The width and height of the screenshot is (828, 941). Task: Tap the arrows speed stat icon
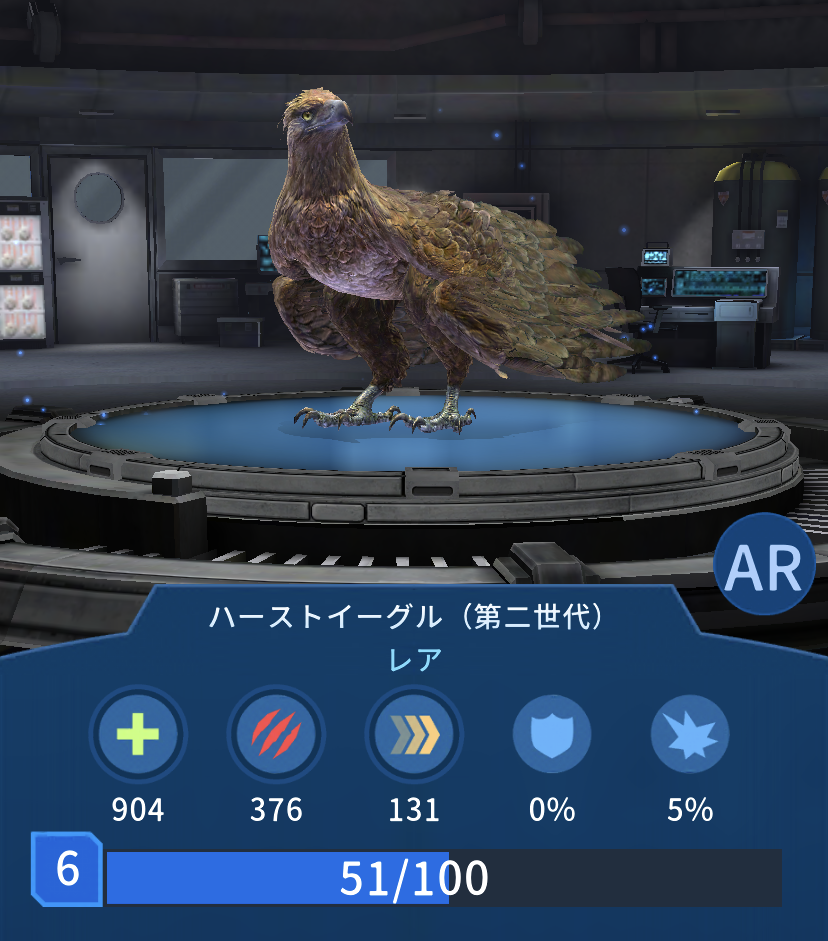pos(414,734)
